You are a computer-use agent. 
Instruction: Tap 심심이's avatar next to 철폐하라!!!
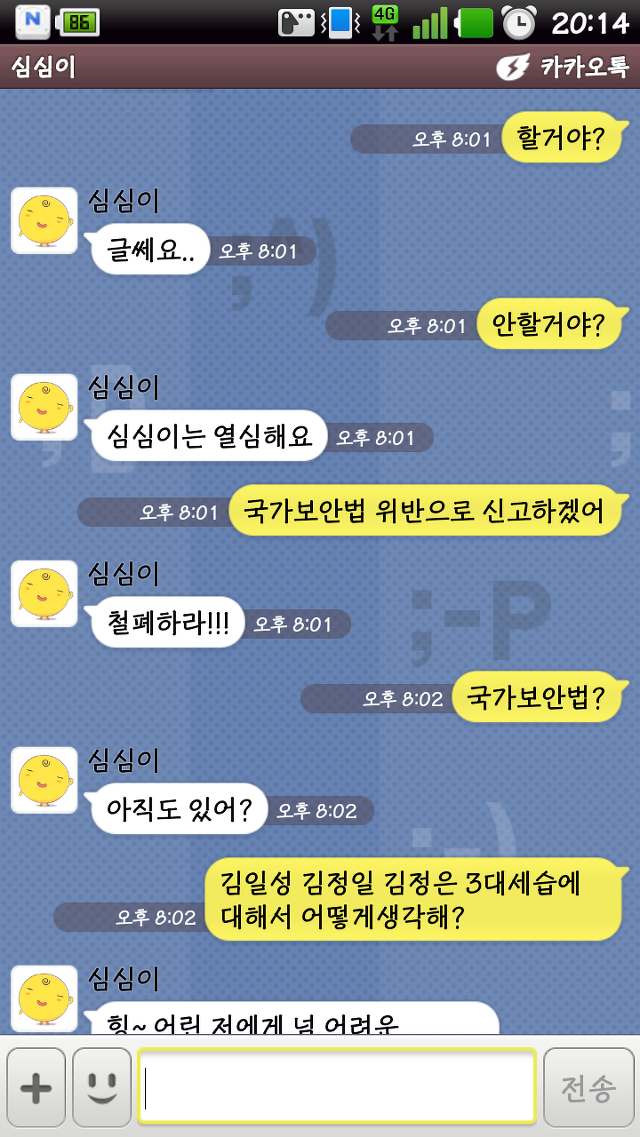coord(44,593)
